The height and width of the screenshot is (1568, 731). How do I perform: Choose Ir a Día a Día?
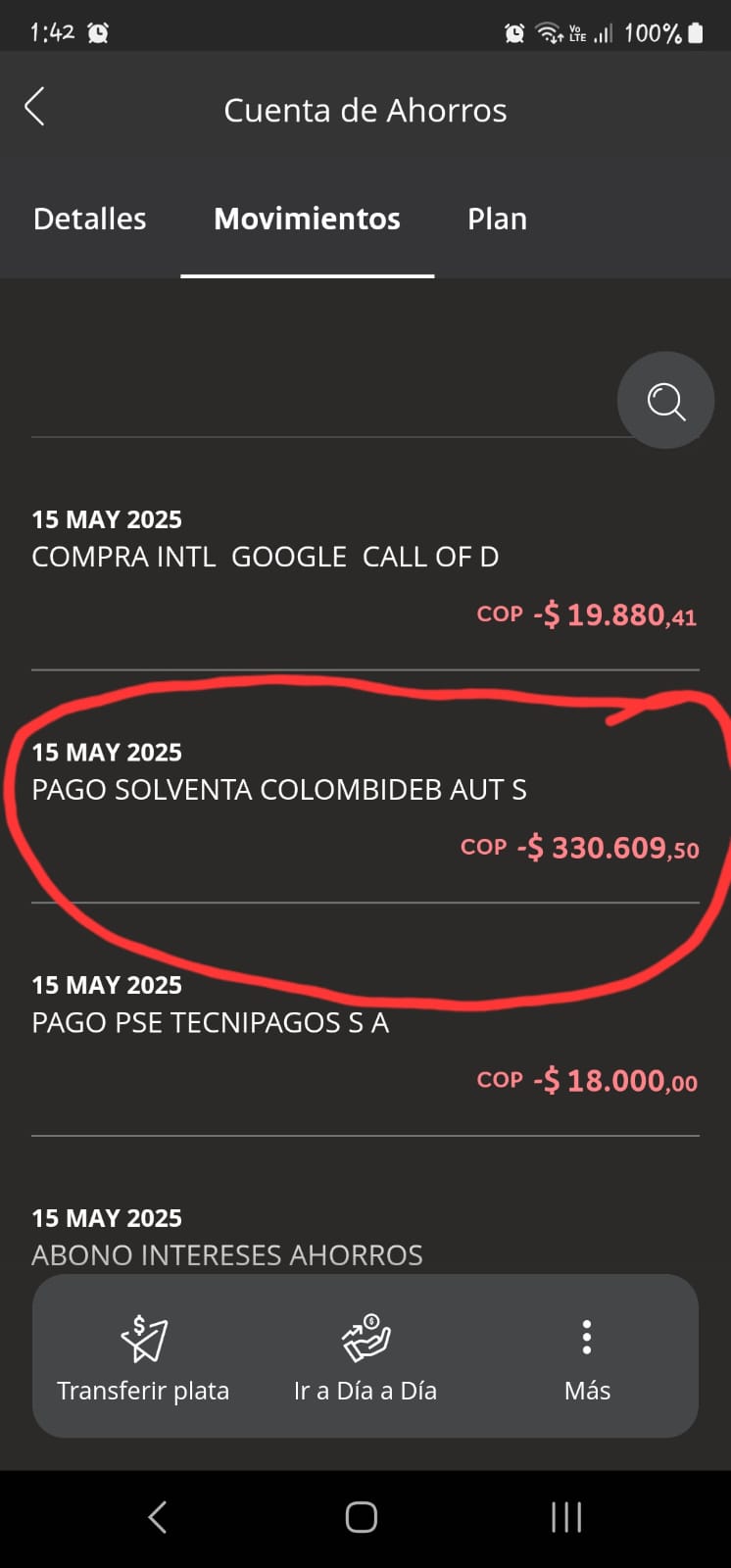[365, 1357]
